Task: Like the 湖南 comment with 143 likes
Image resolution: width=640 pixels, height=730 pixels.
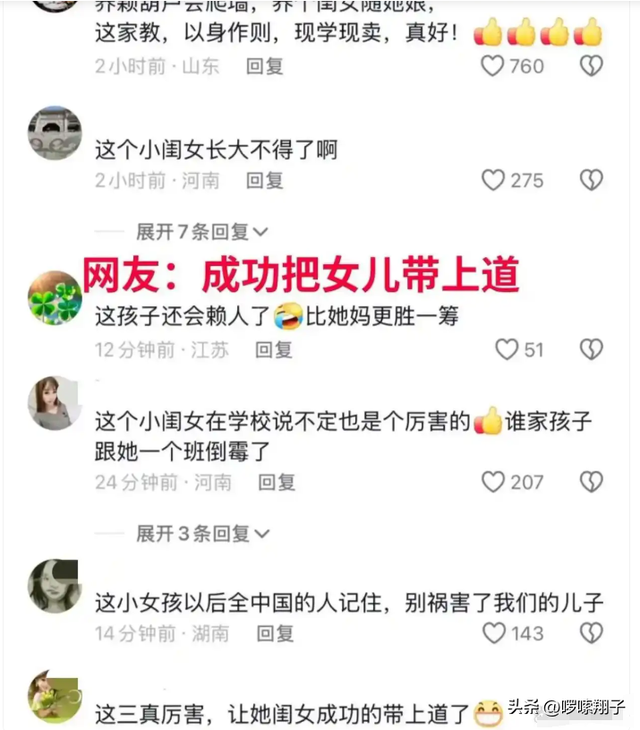Action: coord(493,633)
